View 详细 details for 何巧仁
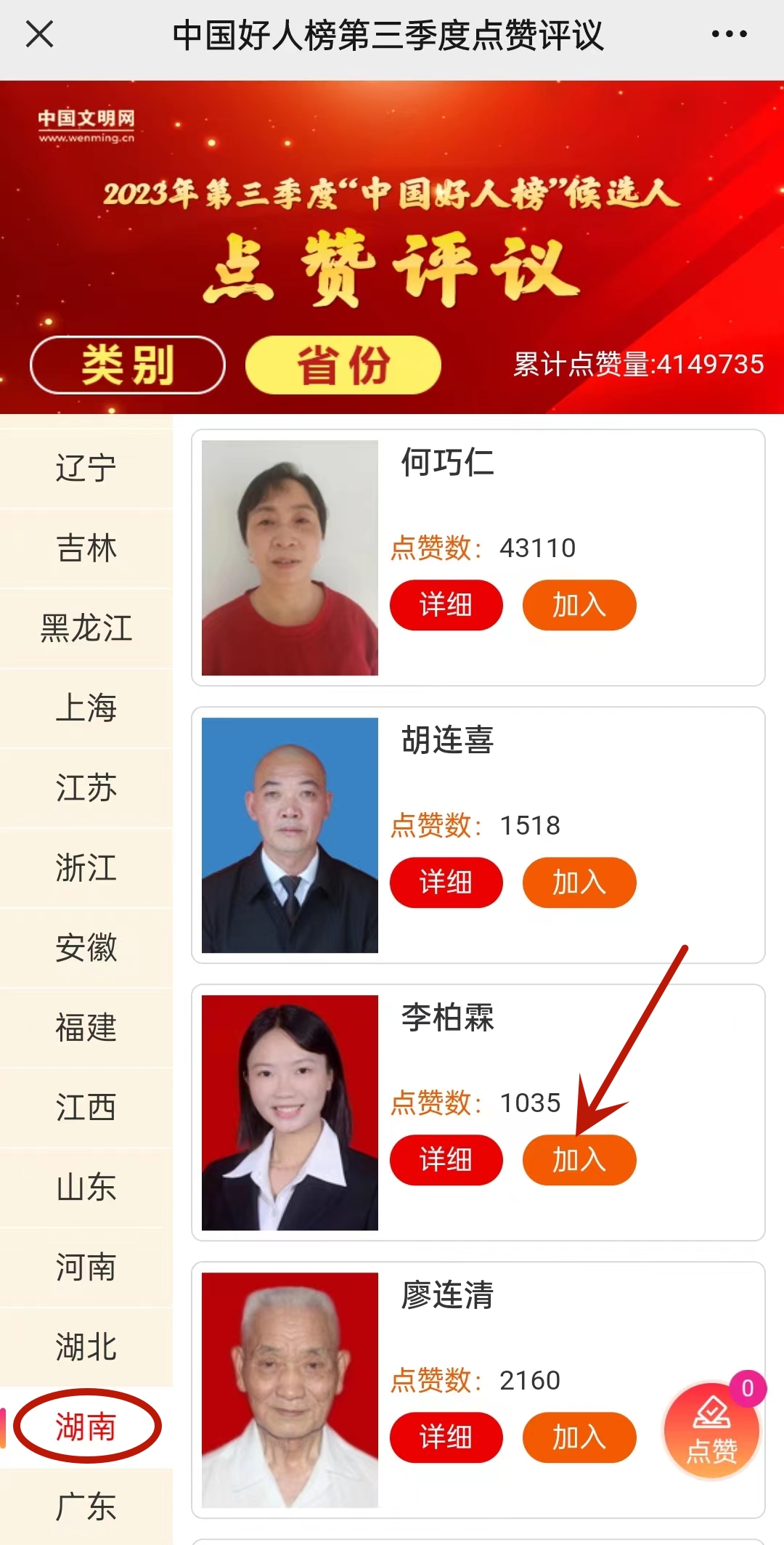The width and height of the screenshot is (784, 1545). pos(446,605)
